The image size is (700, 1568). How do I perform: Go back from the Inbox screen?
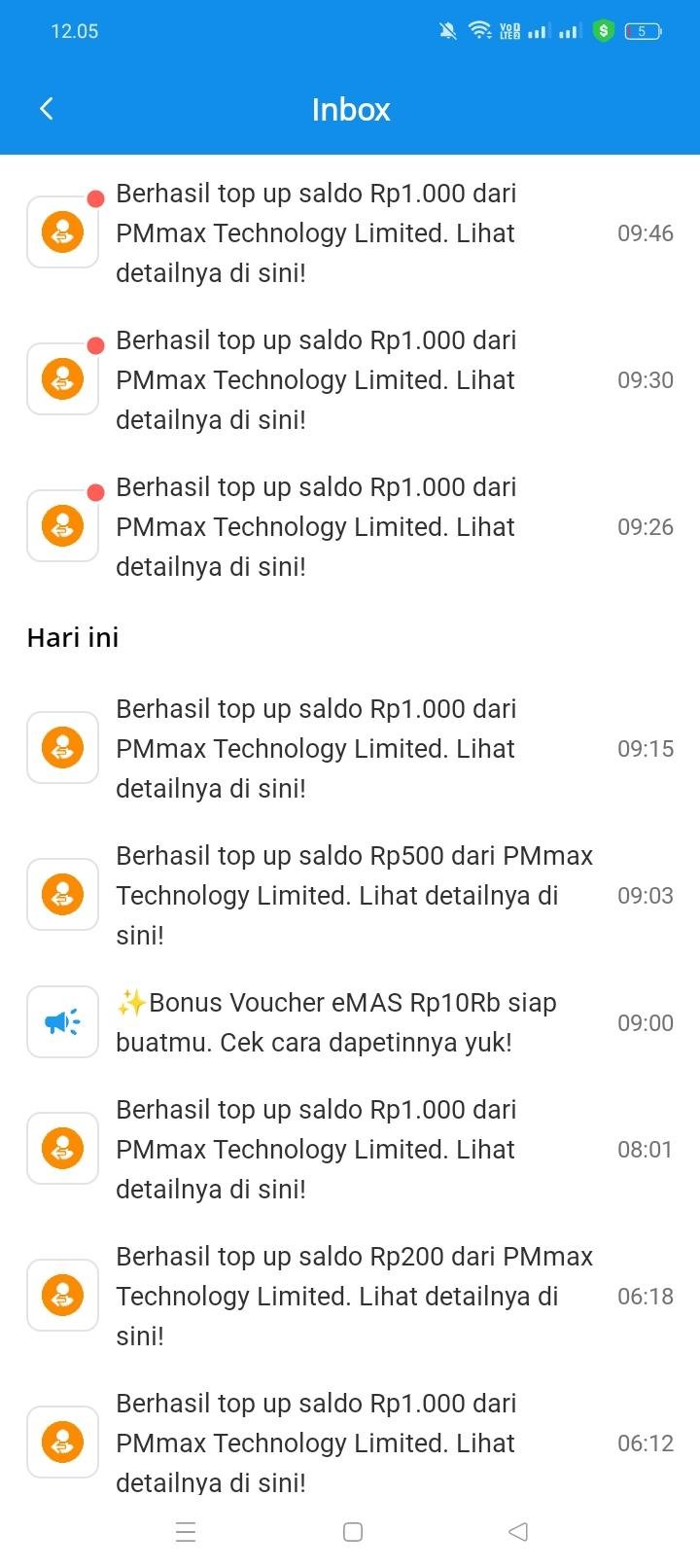tap(47, 109)
